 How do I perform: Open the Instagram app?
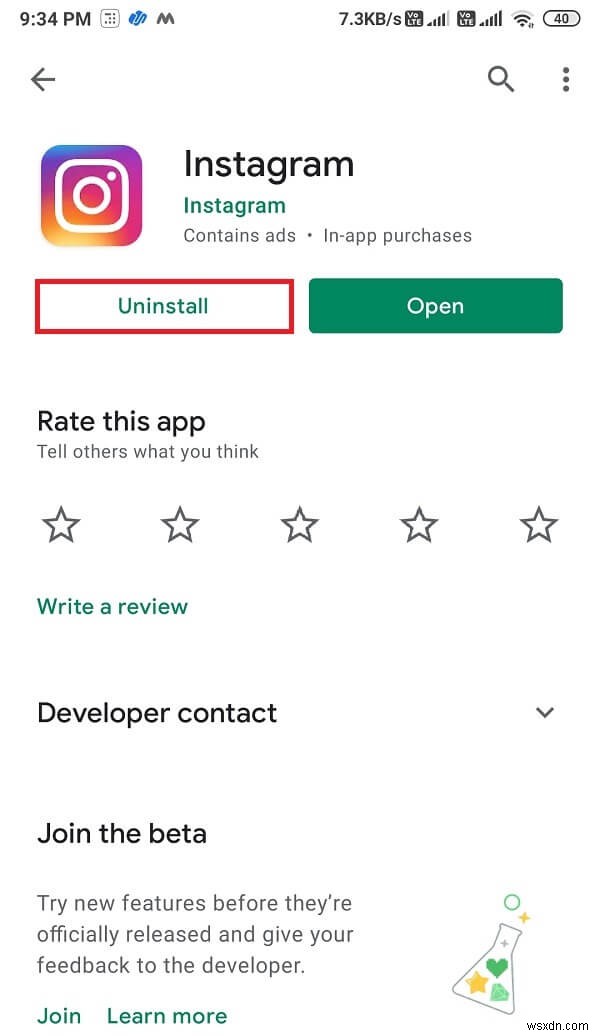435,306
